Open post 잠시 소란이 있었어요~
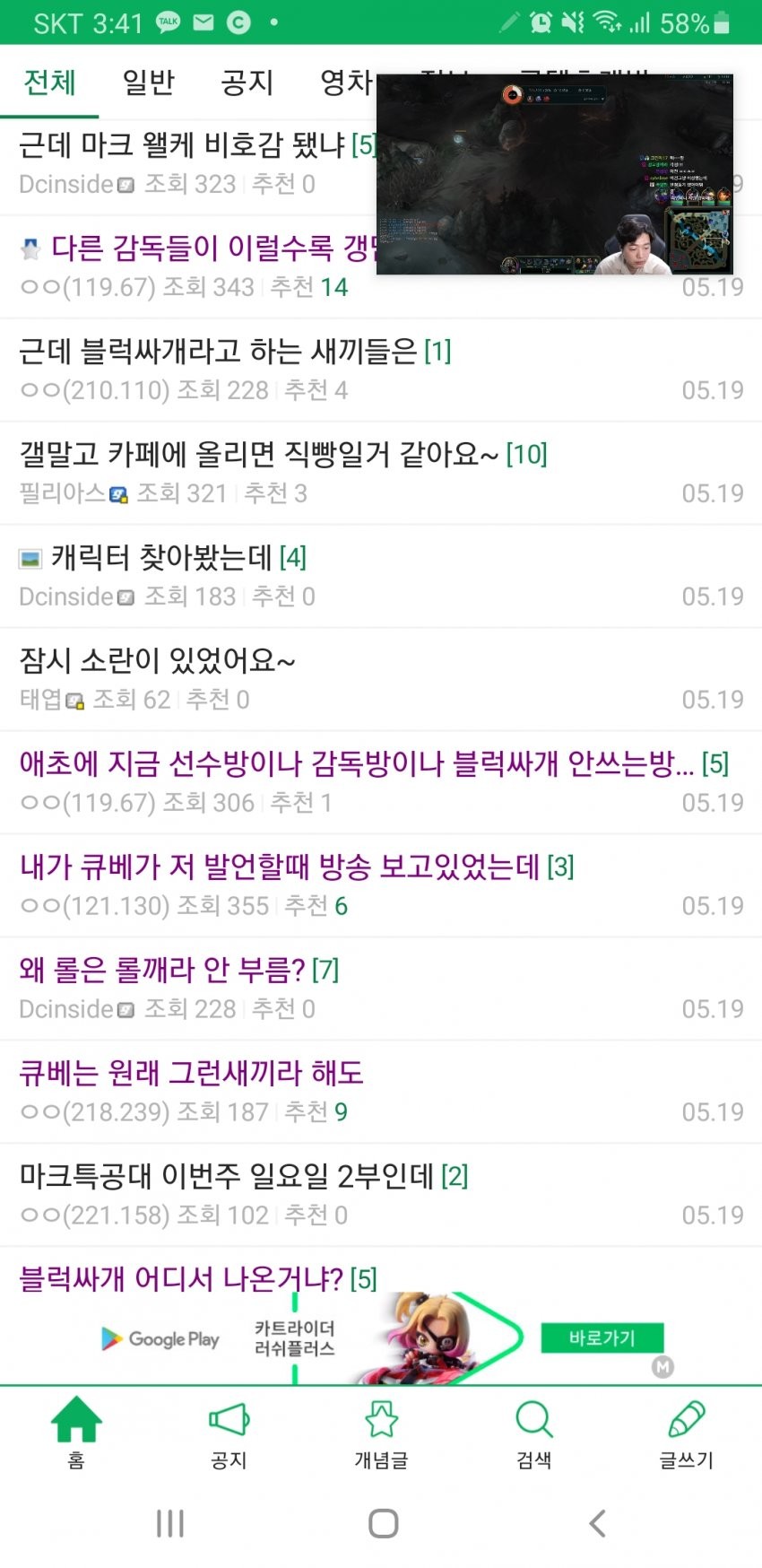762x1568 pixels. click(157, 661)
